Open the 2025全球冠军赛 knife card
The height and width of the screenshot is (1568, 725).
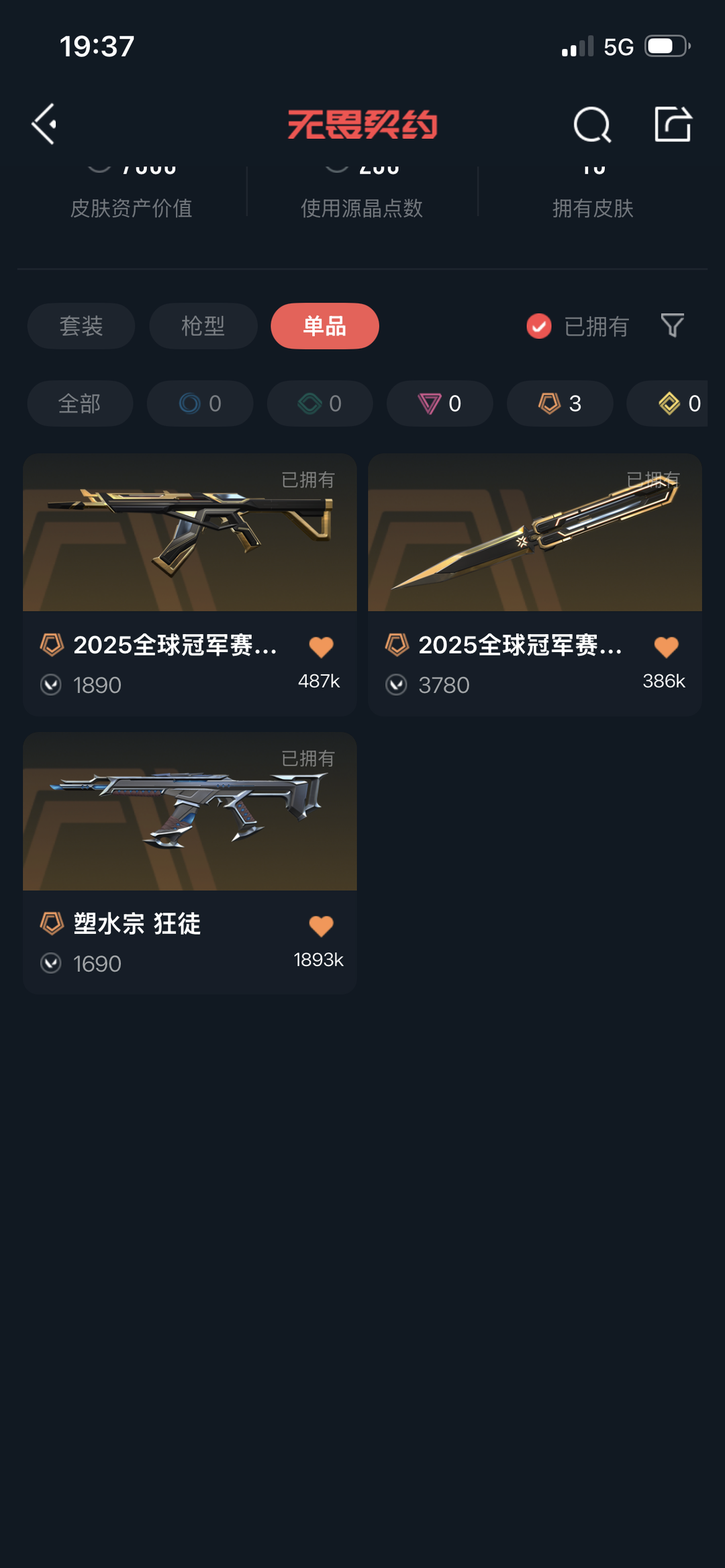(535, 533)
